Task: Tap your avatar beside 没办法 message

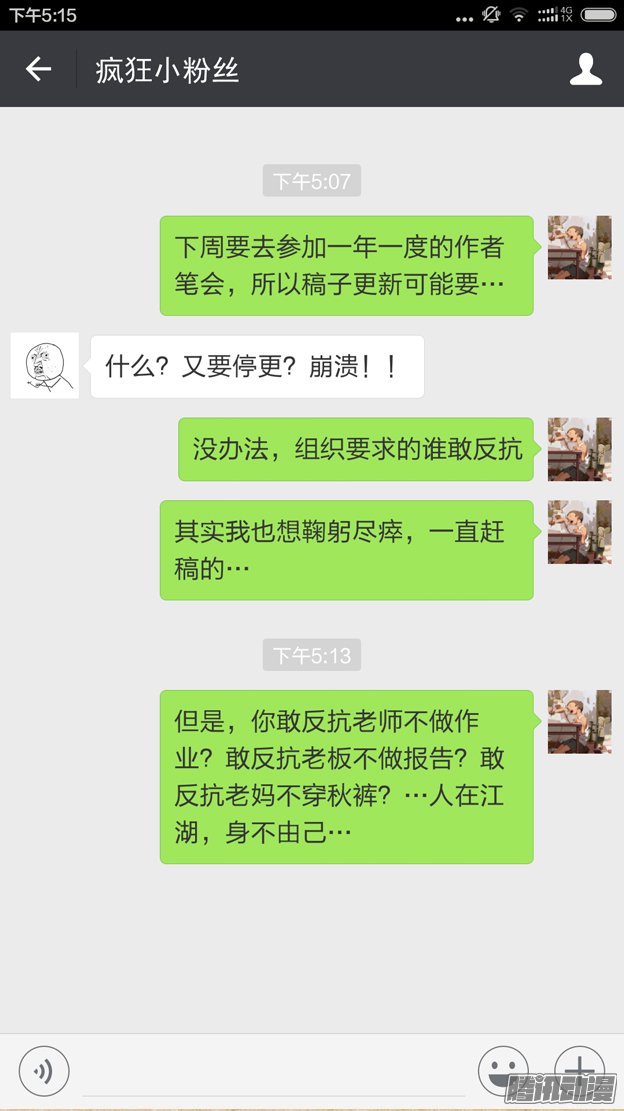Action: [579, 449]
